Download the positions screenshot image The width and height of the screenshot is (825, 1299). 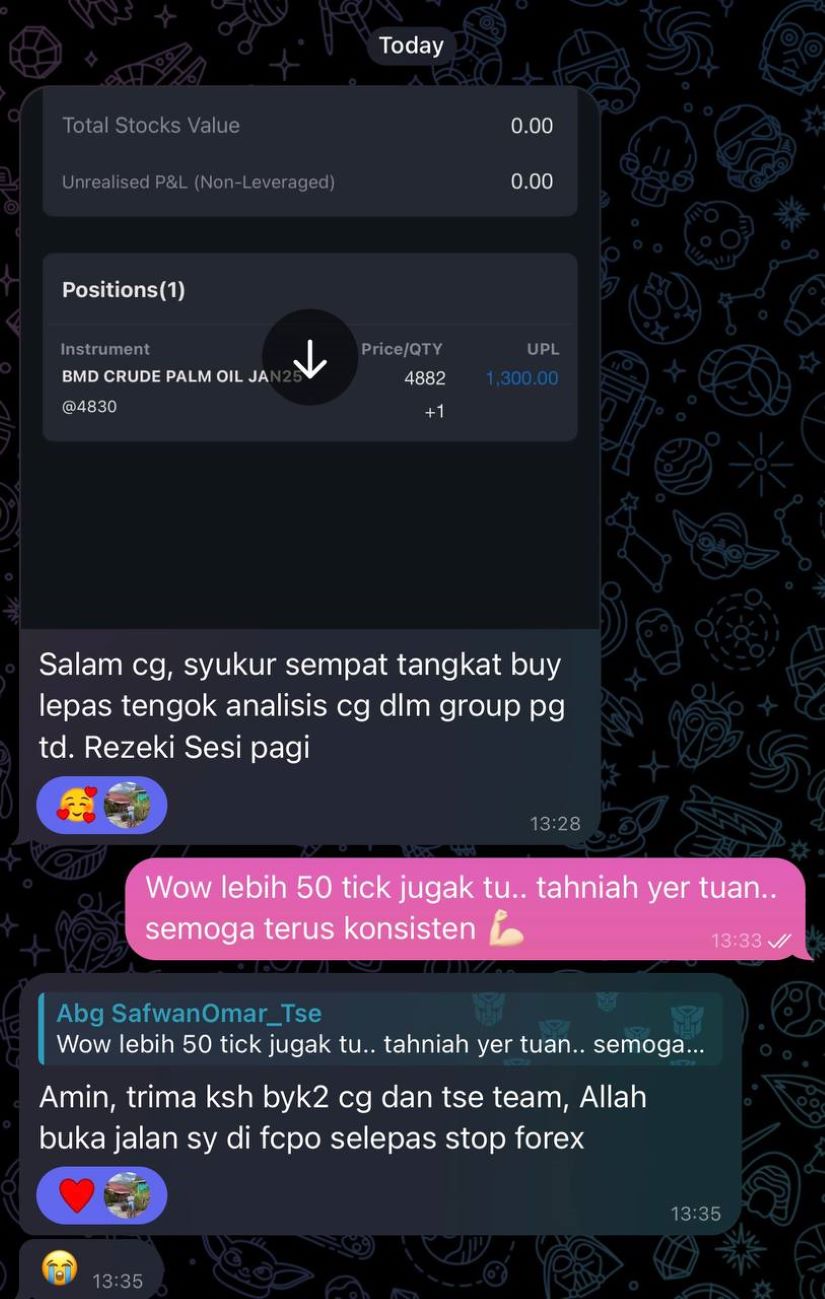tap(310, 358)
